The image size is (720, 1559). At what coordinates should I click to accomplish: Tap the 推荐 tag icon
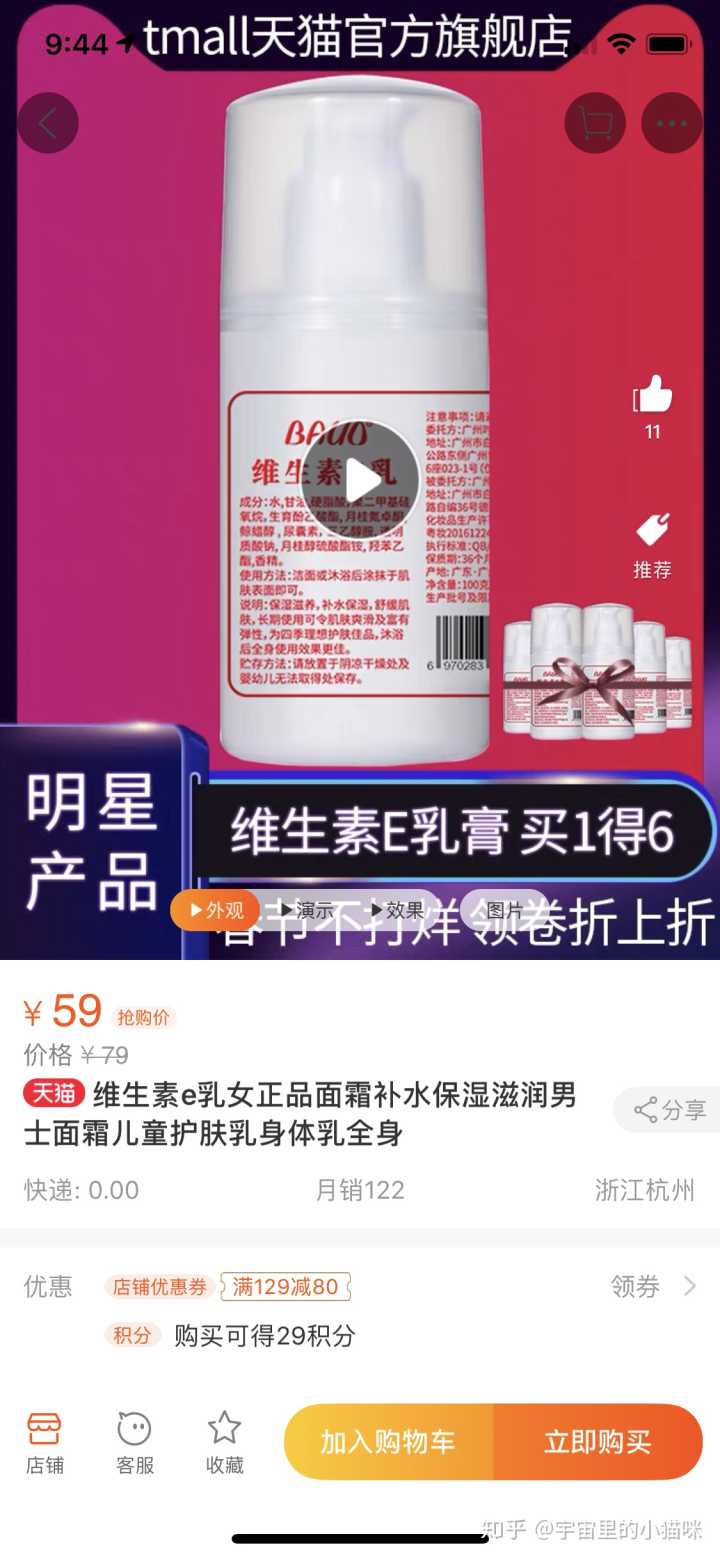click(652, 530)
